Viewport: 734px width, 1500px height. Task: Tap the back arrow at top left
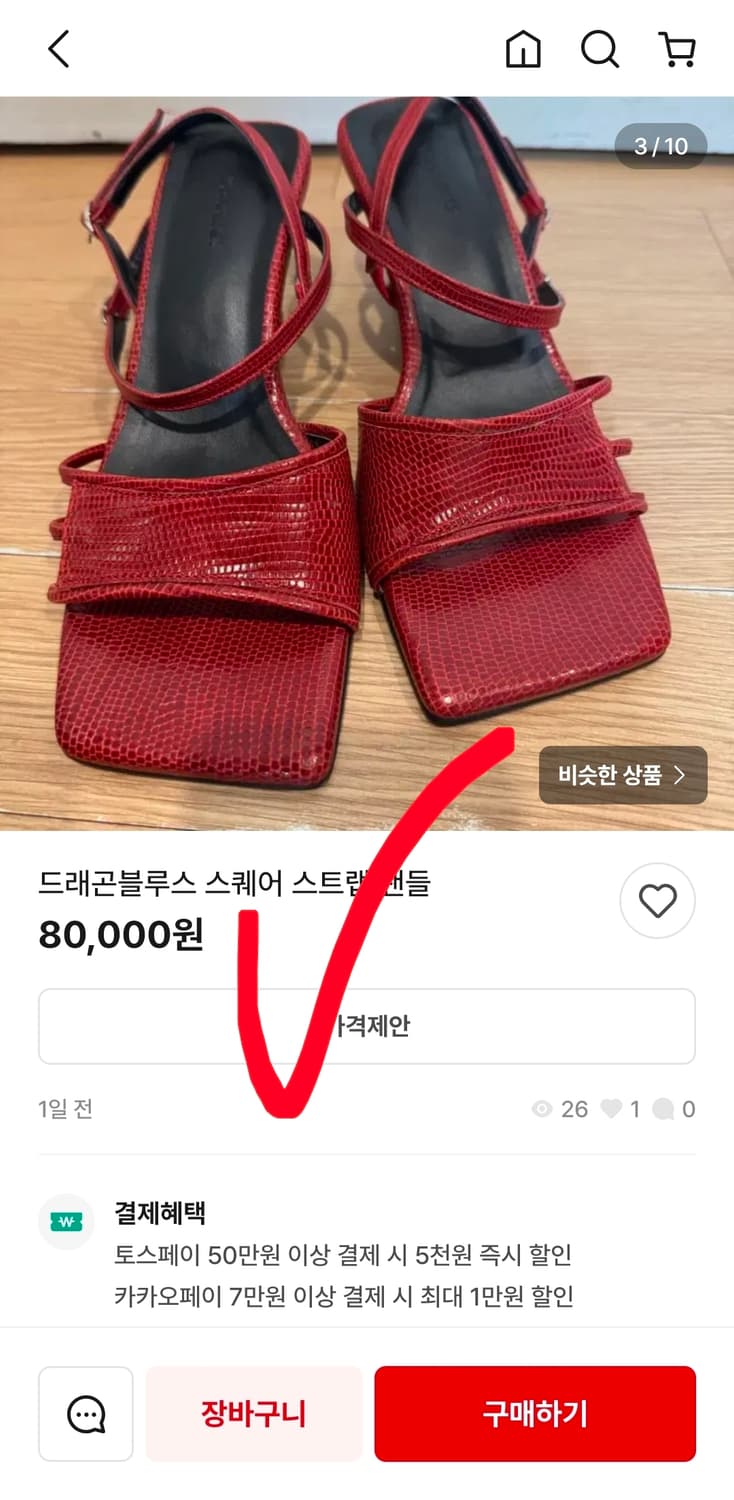point(57,47)
